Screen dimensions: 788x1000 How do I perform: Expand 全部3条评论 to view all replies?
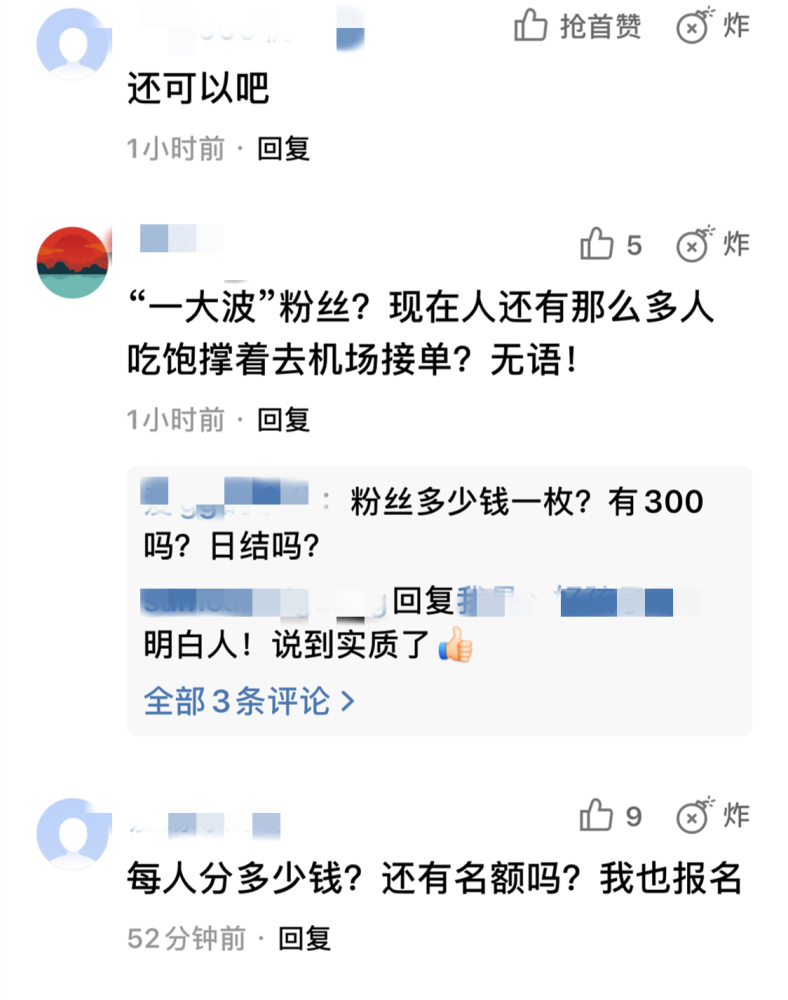[244, 702]
